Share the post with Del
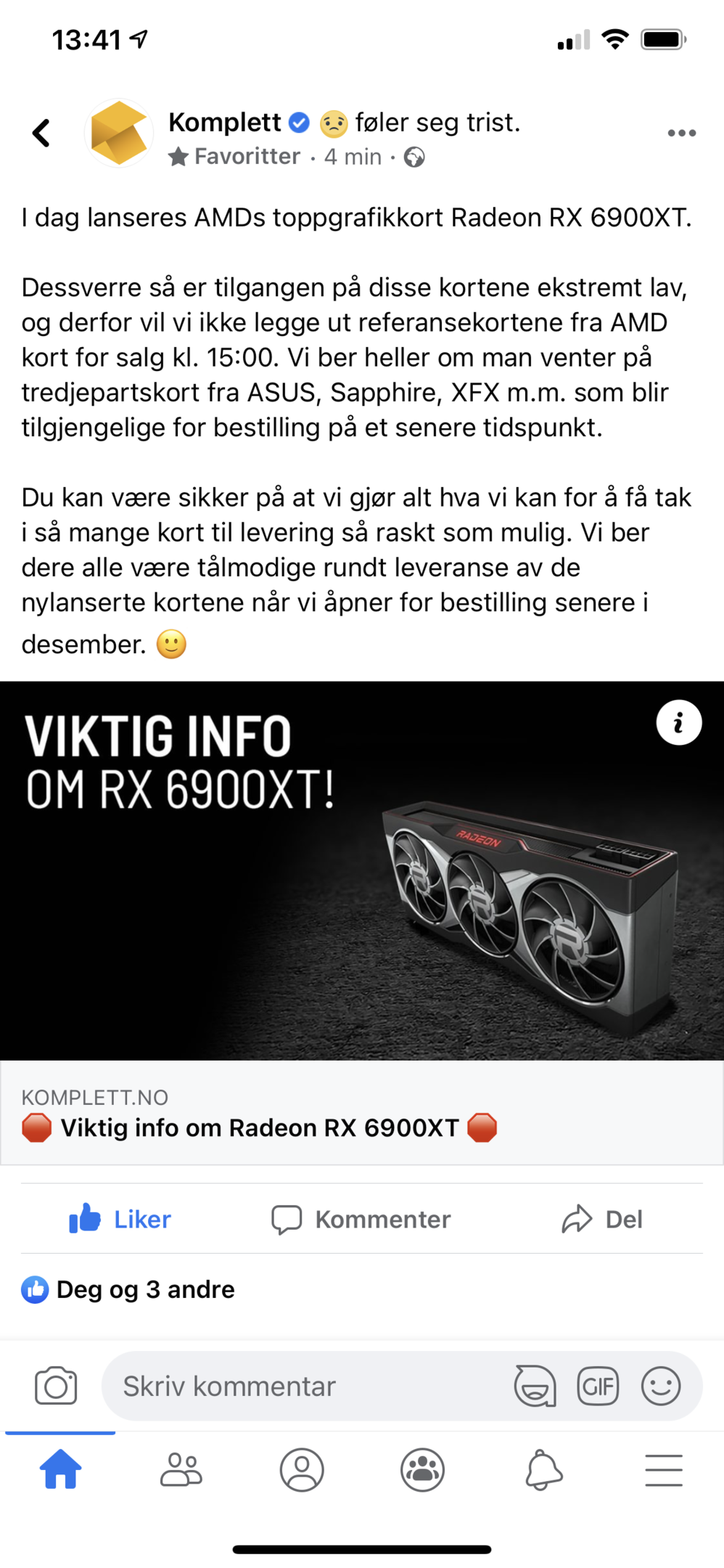724x1568 pixels. click(x=602, y=1220)
